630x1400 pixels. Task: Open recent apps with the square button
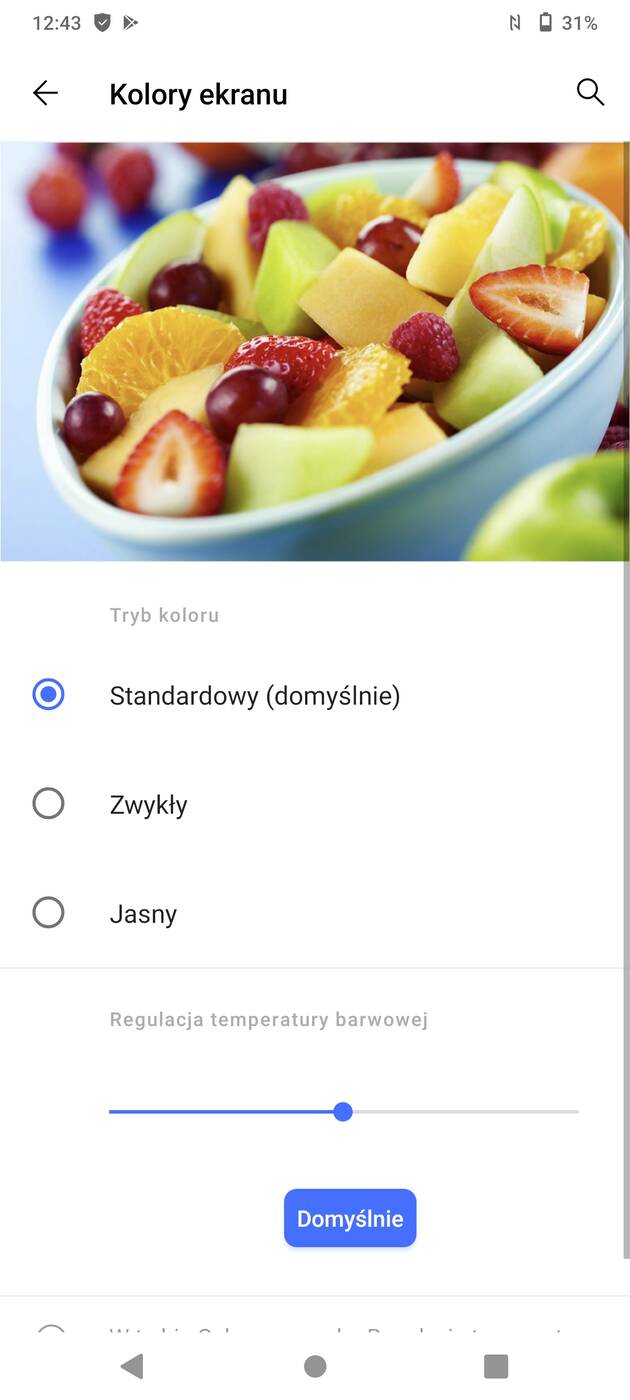point(496,1366)
